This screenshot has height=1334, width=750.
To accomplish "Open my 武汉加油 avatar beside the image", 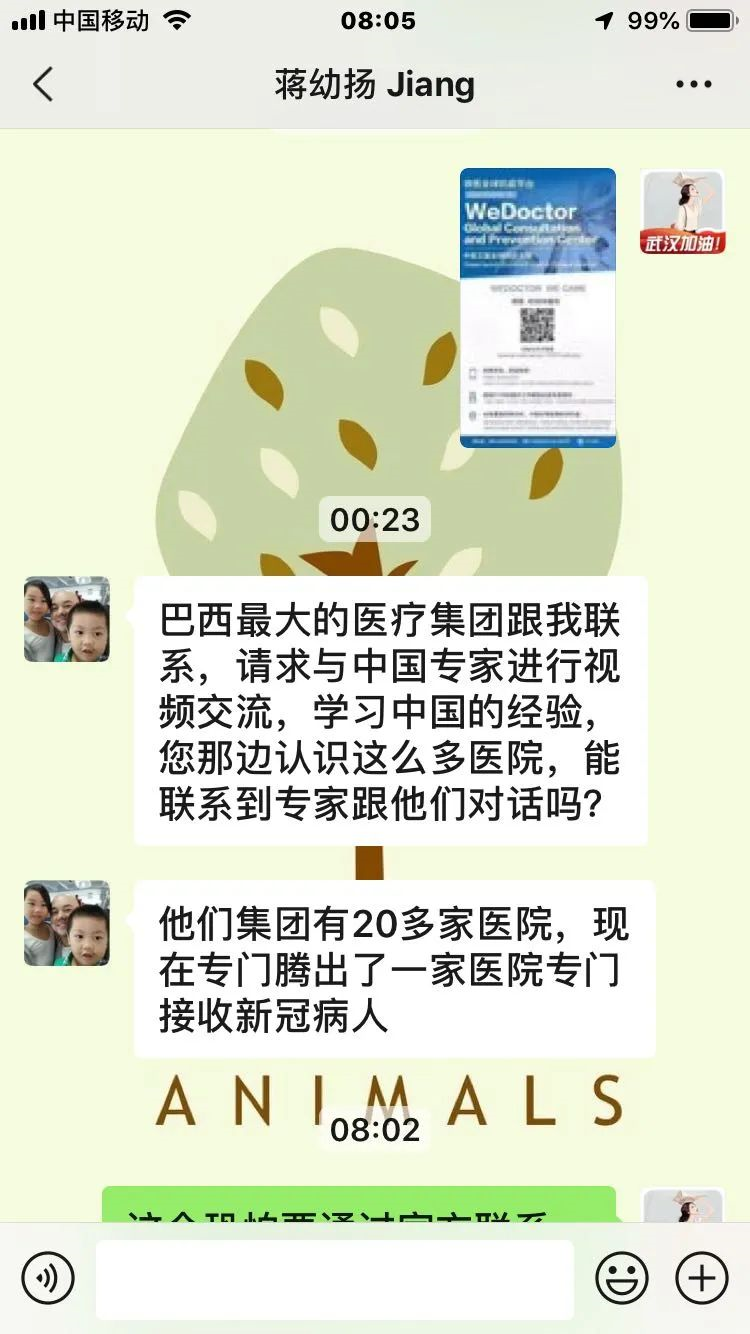I will coord(683,212).
